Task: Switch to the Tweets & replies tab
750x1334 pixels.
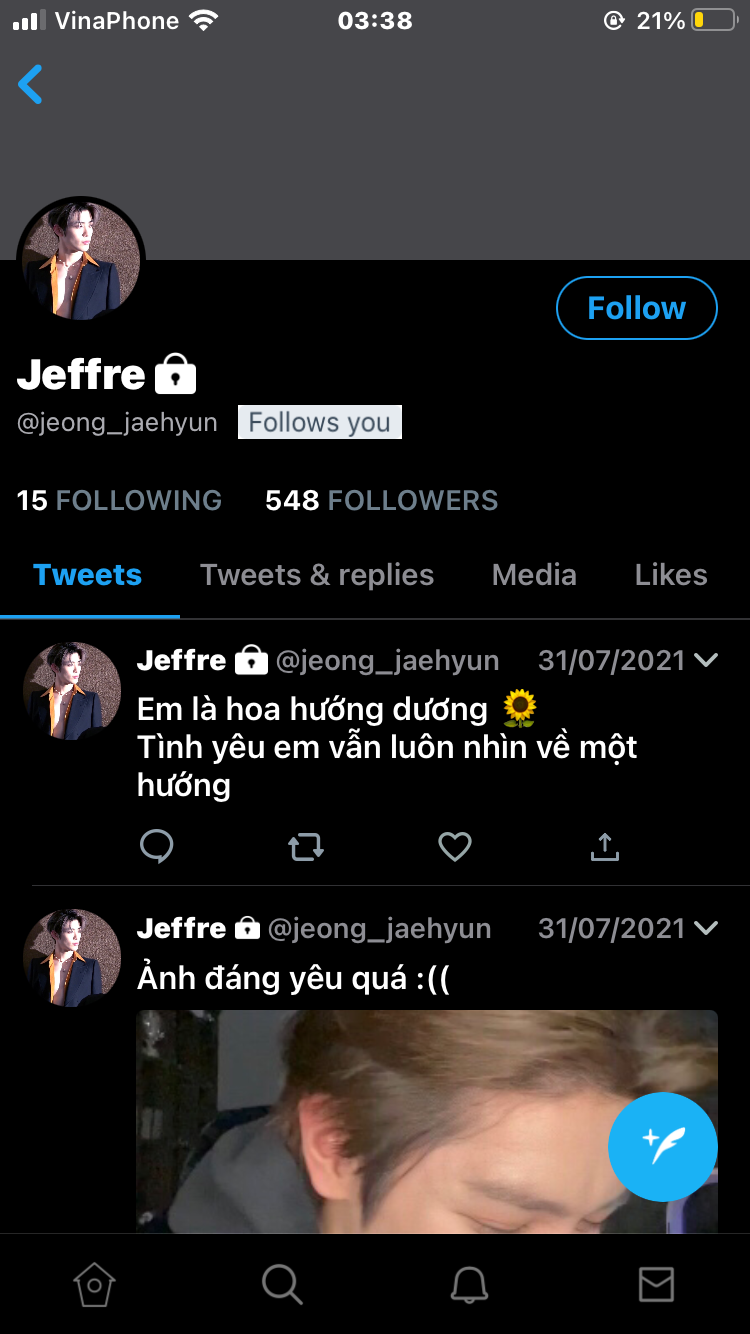Action: click(317, 575)
